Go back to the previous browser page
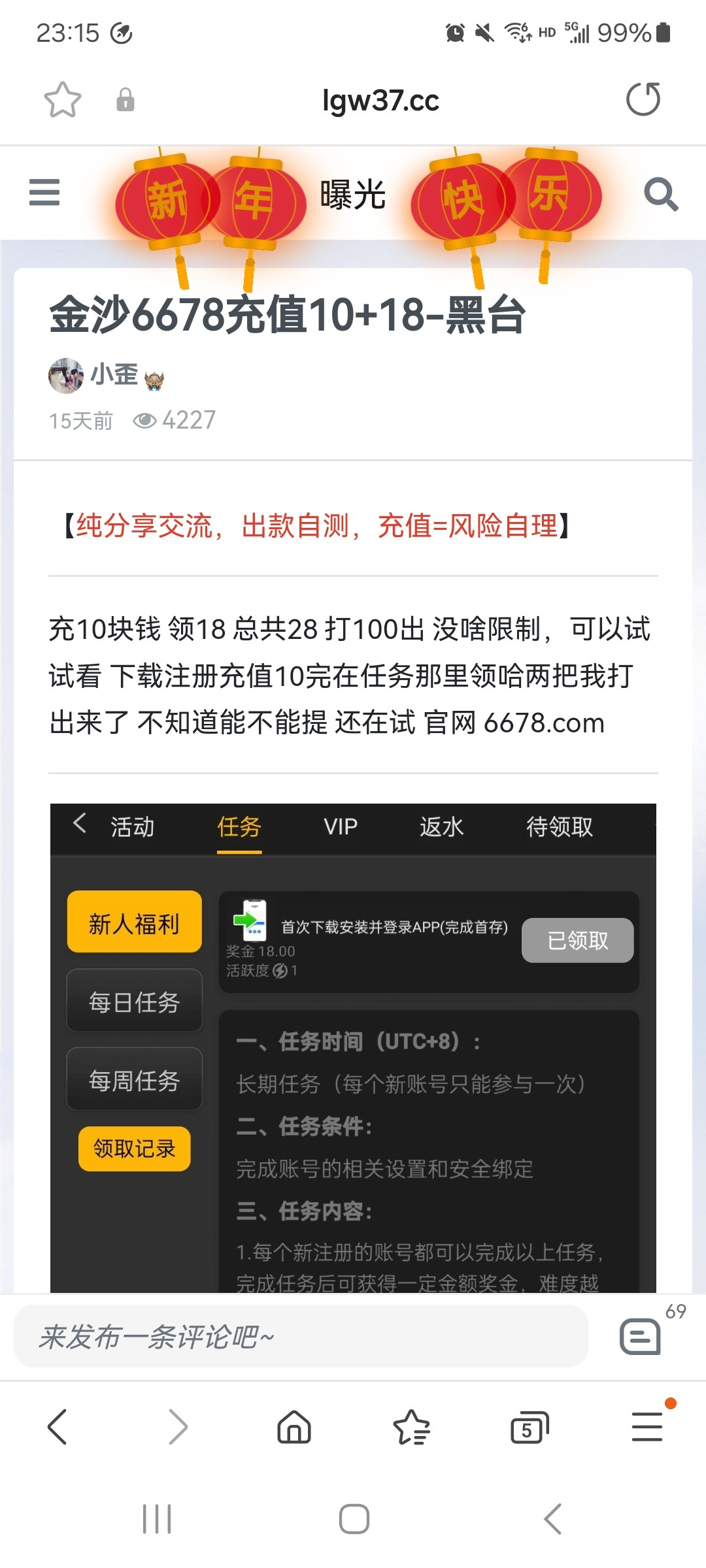The width and height of the screenshot is (706, 1568). tap(58, 1427)
